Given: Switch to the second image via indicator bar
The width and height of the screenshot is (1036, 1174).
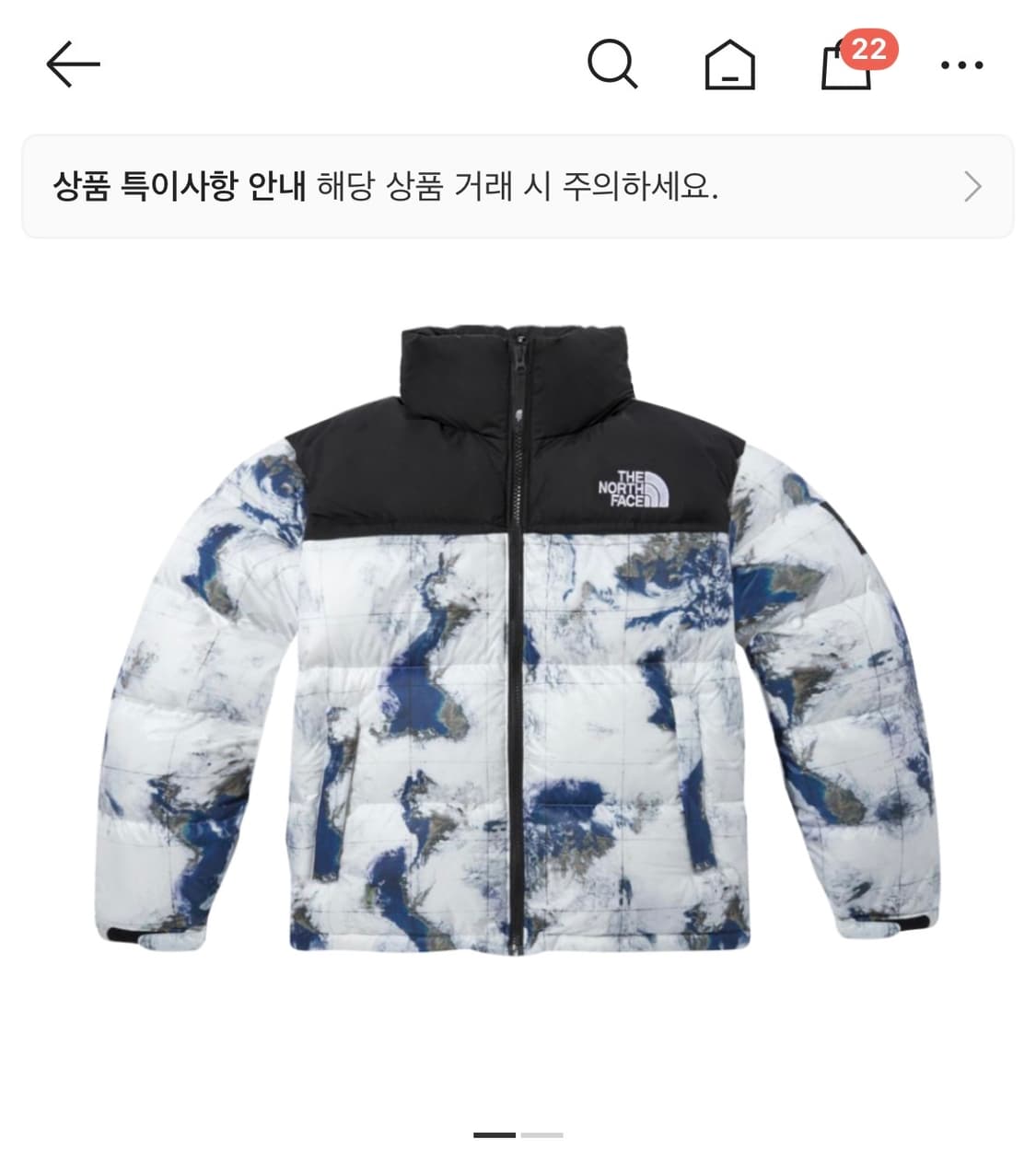Looking at the screenshot, I should click(541, 1134).
